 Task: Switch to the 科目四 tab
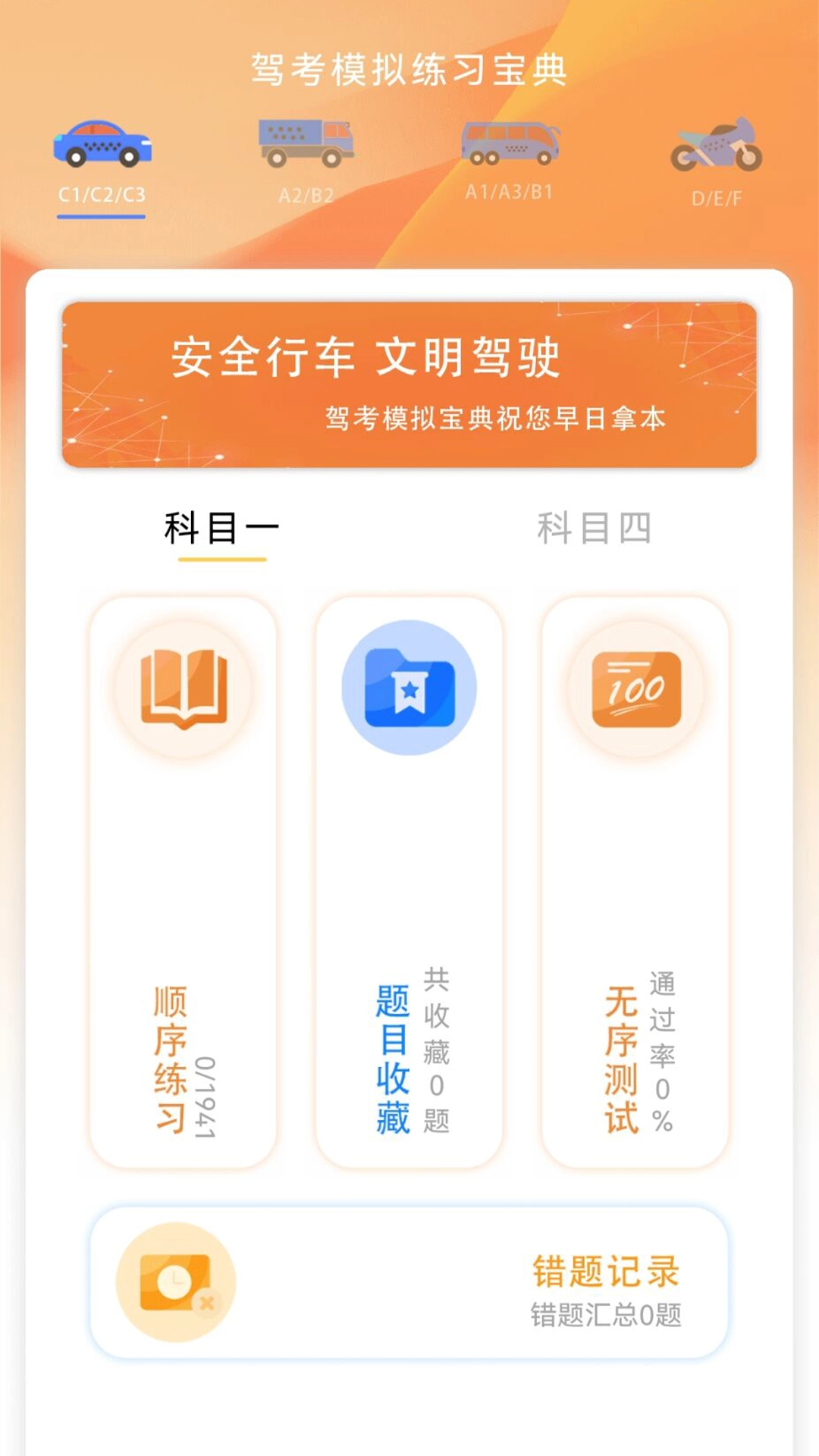tap(594, 529)
